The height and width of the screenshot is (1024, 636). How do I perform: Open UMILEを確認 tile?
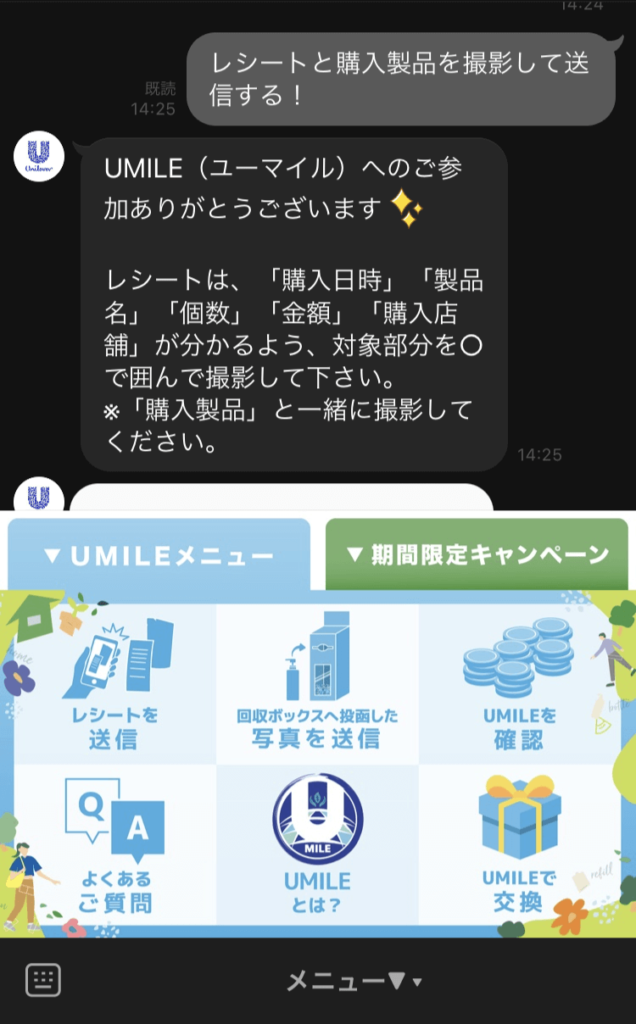[x=519, y=684]
